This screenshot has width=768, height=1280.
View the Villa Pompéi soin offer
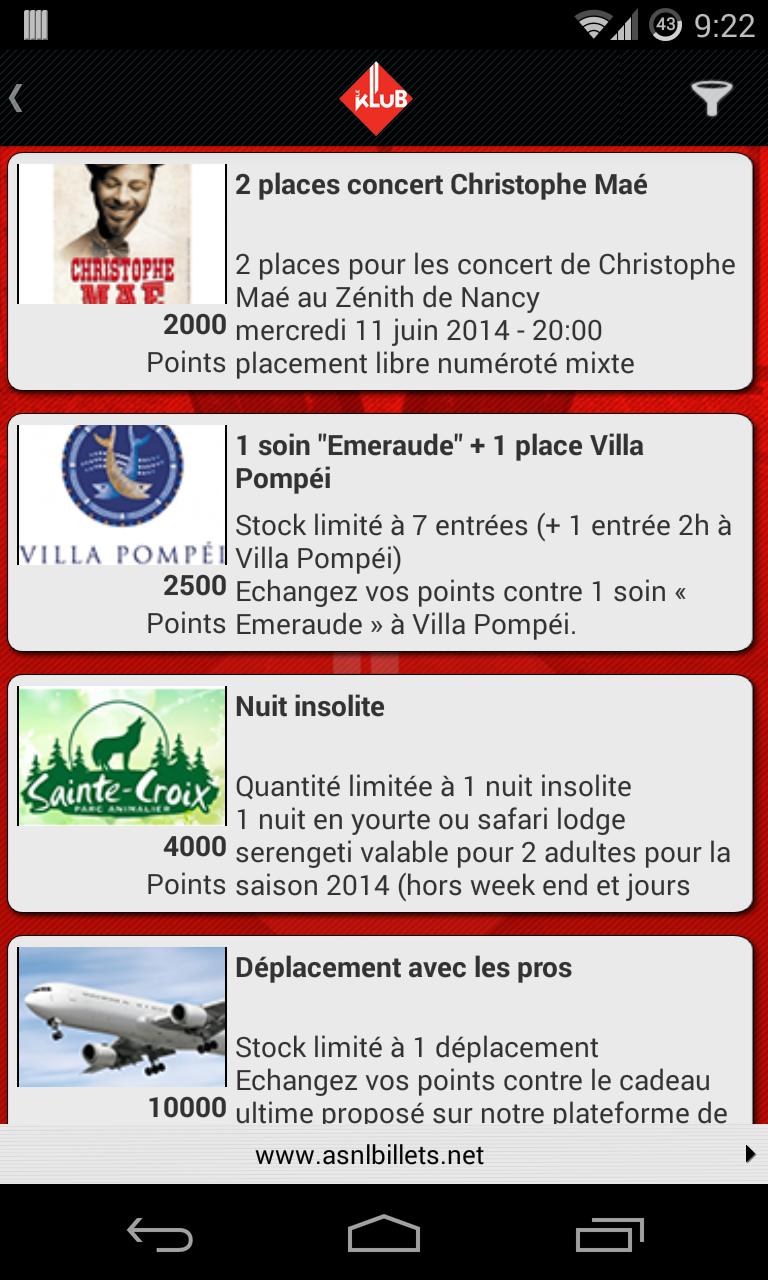(380, 533)
